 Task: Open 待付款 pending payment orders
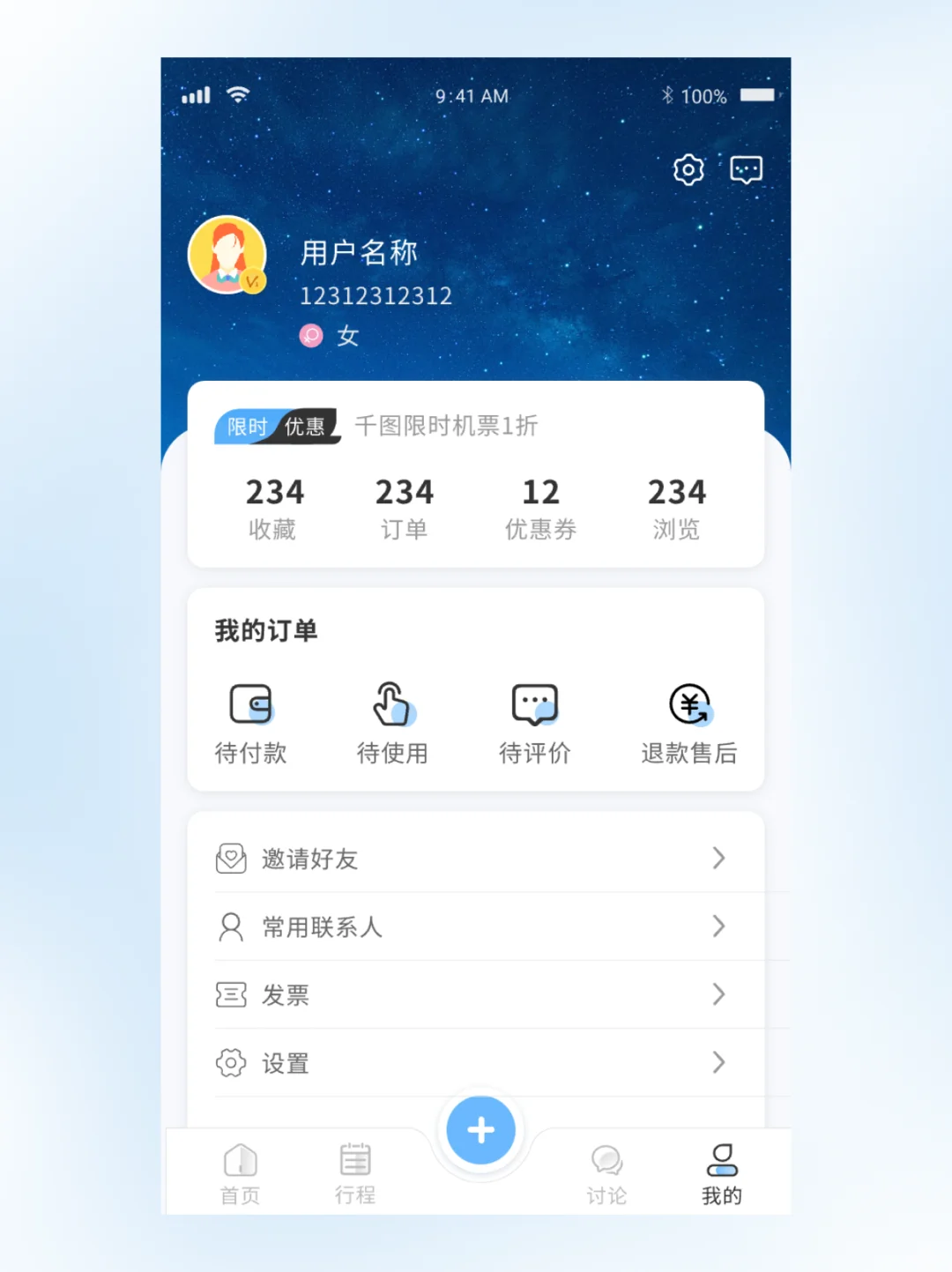251,722
